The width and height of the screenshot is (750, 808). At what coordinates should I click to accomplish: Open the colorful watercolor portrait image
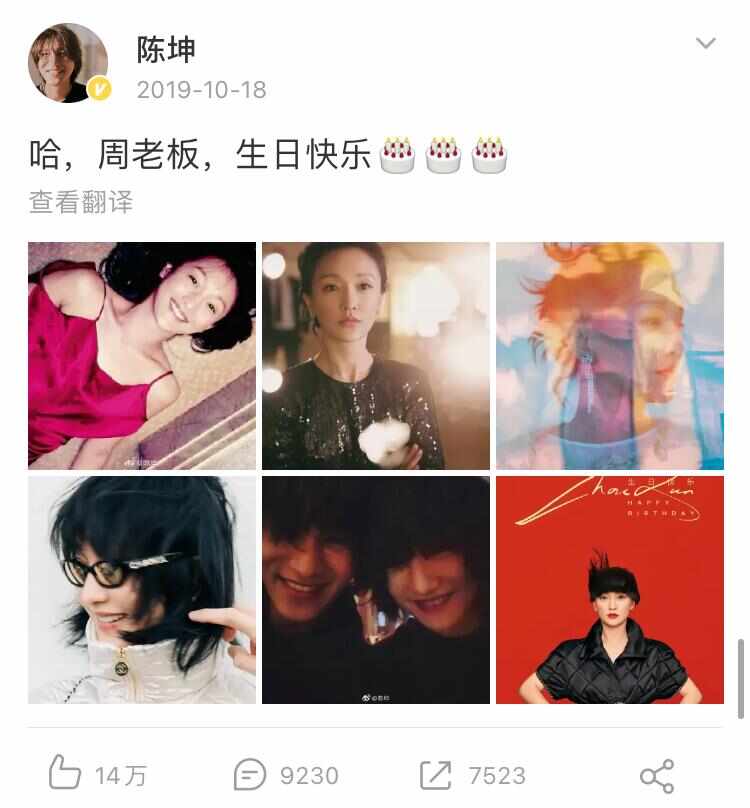tap(609, 355)
